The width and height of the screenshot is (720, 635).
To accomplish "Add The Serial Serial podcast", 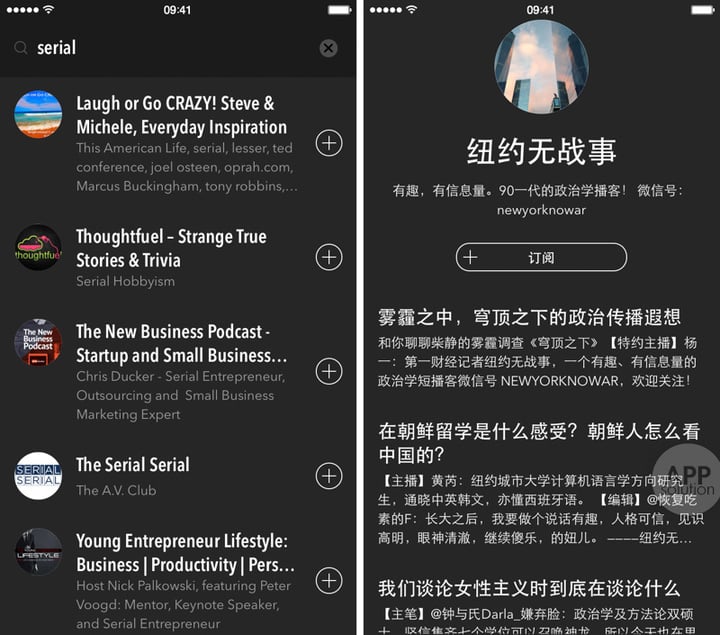I will pos(328,476).
